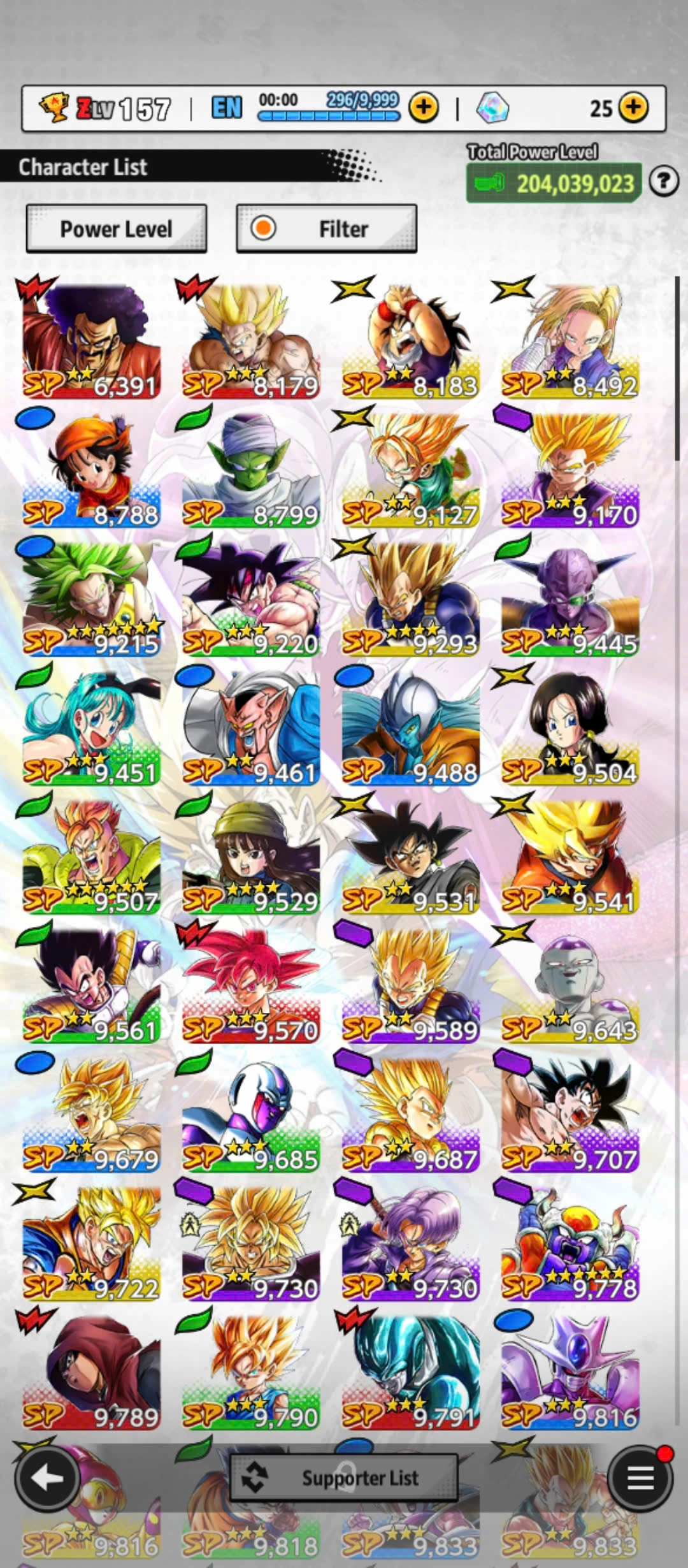Select the seven-star character with 9,215
This screenshot has height=1568, width=688.
click(90, 599)
